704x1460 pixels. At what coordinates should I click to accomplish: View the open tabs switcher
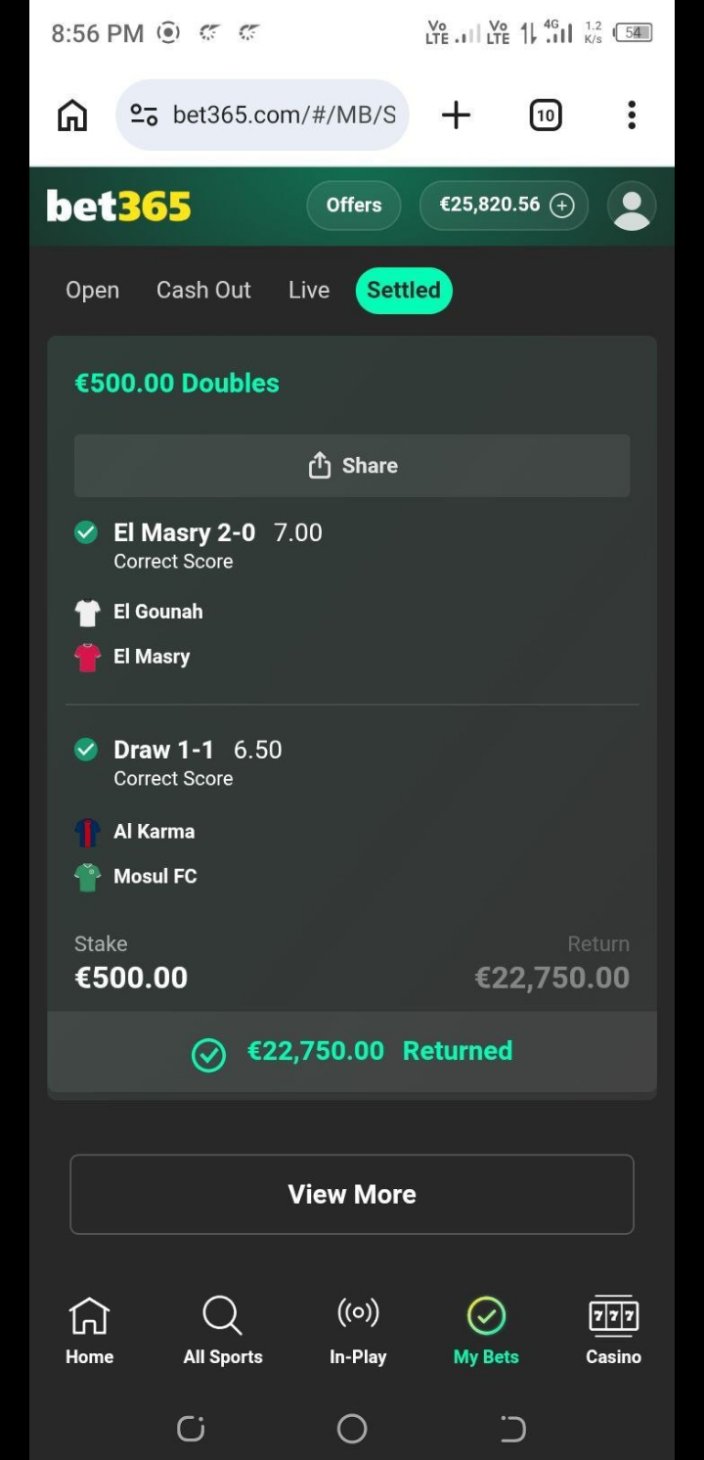click(x=545, y=116)
